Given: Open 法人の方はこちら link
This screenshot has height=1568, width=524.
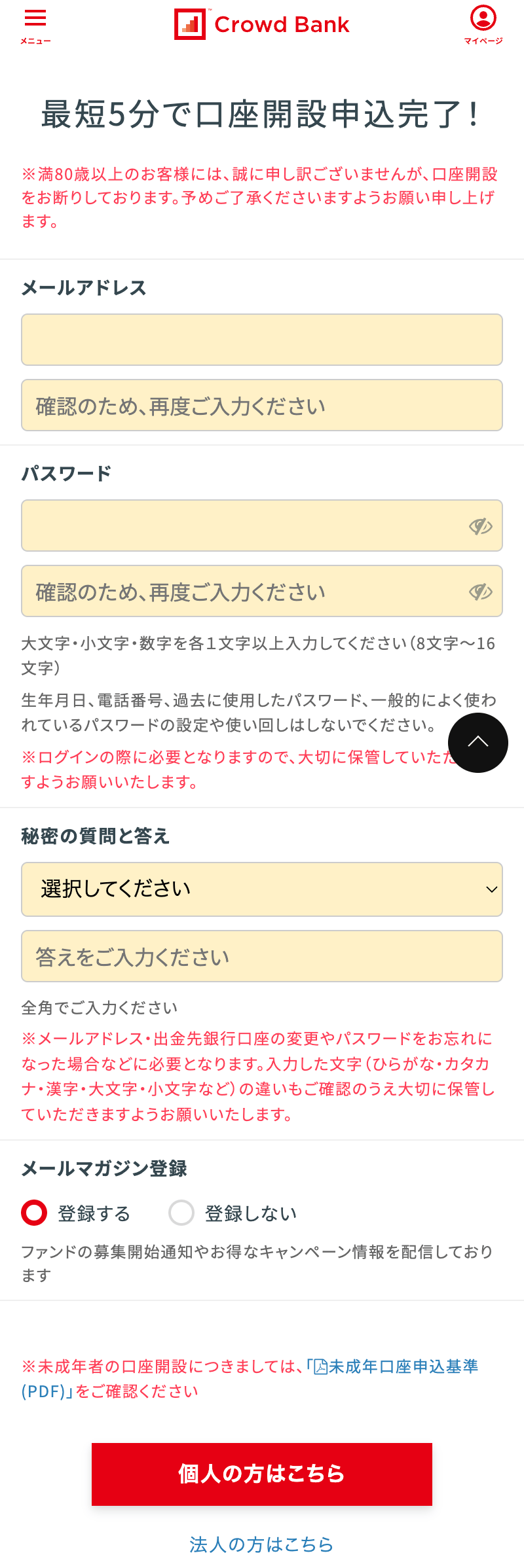Looking at the screenshot, I should click(x=262, y=1544).
